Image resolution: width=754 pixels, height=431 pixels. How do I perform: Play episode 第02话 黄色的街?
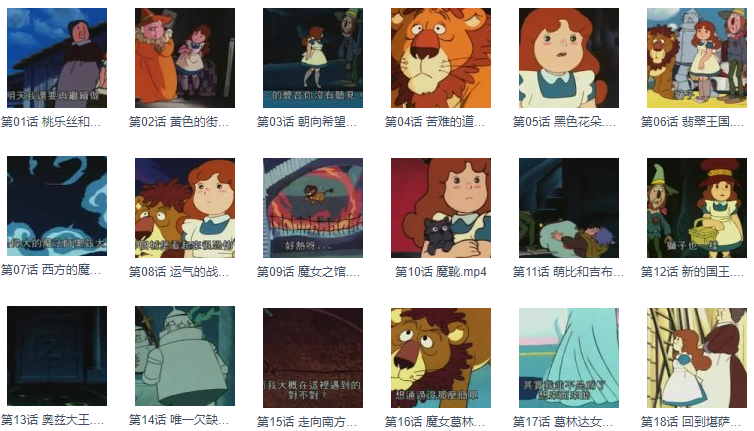tap(184, 58)
